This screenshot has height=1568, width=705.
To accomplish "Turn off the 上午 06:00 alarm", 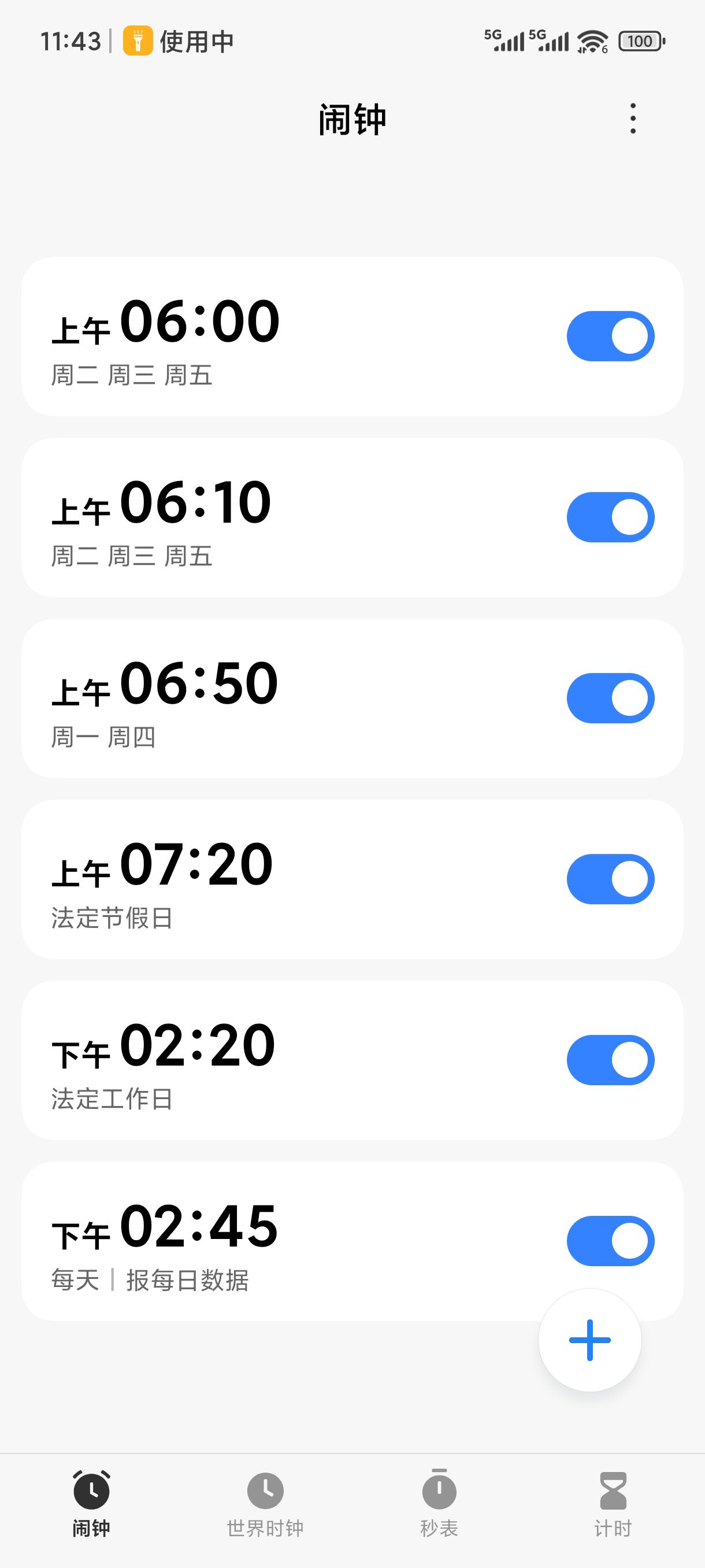I will click(x=610, y=336).
